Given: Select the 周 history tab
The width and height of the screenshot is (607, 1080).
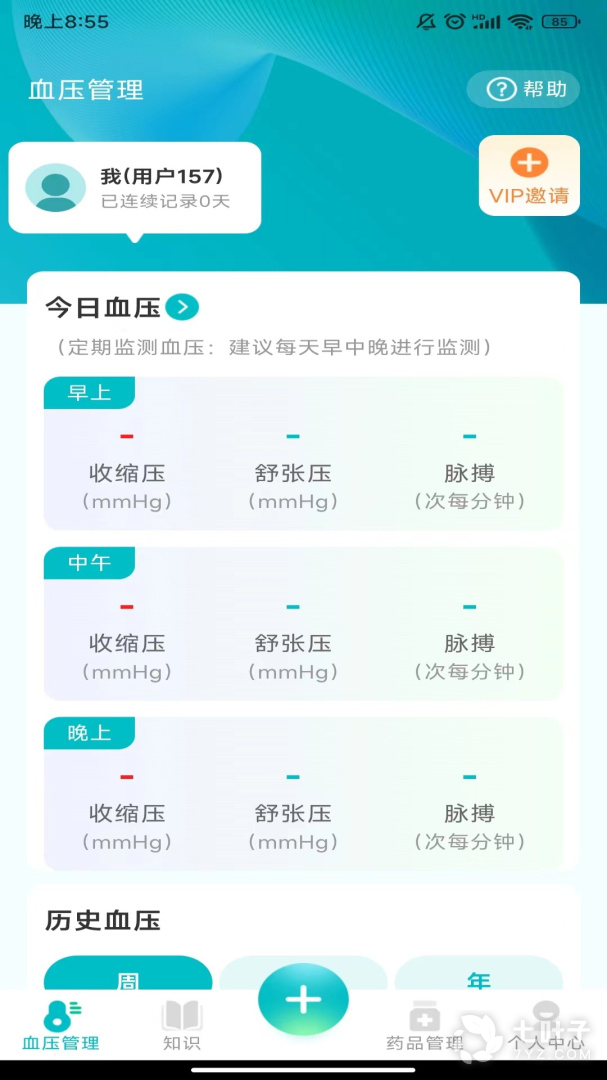Looking at the screenshot, I should click(x=128, y=973).
